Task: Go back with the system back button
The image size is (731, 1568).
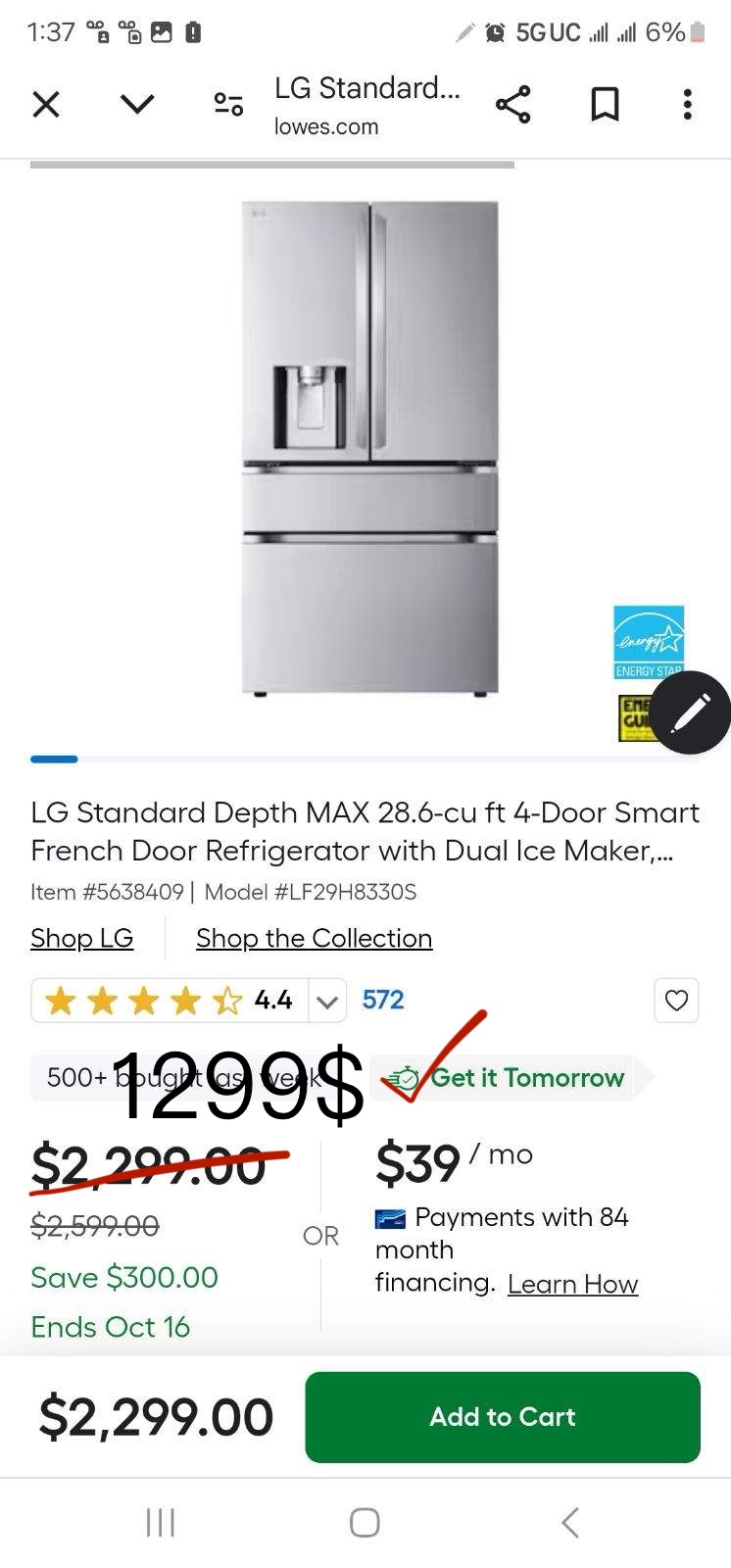Action: coord(570,1522)
